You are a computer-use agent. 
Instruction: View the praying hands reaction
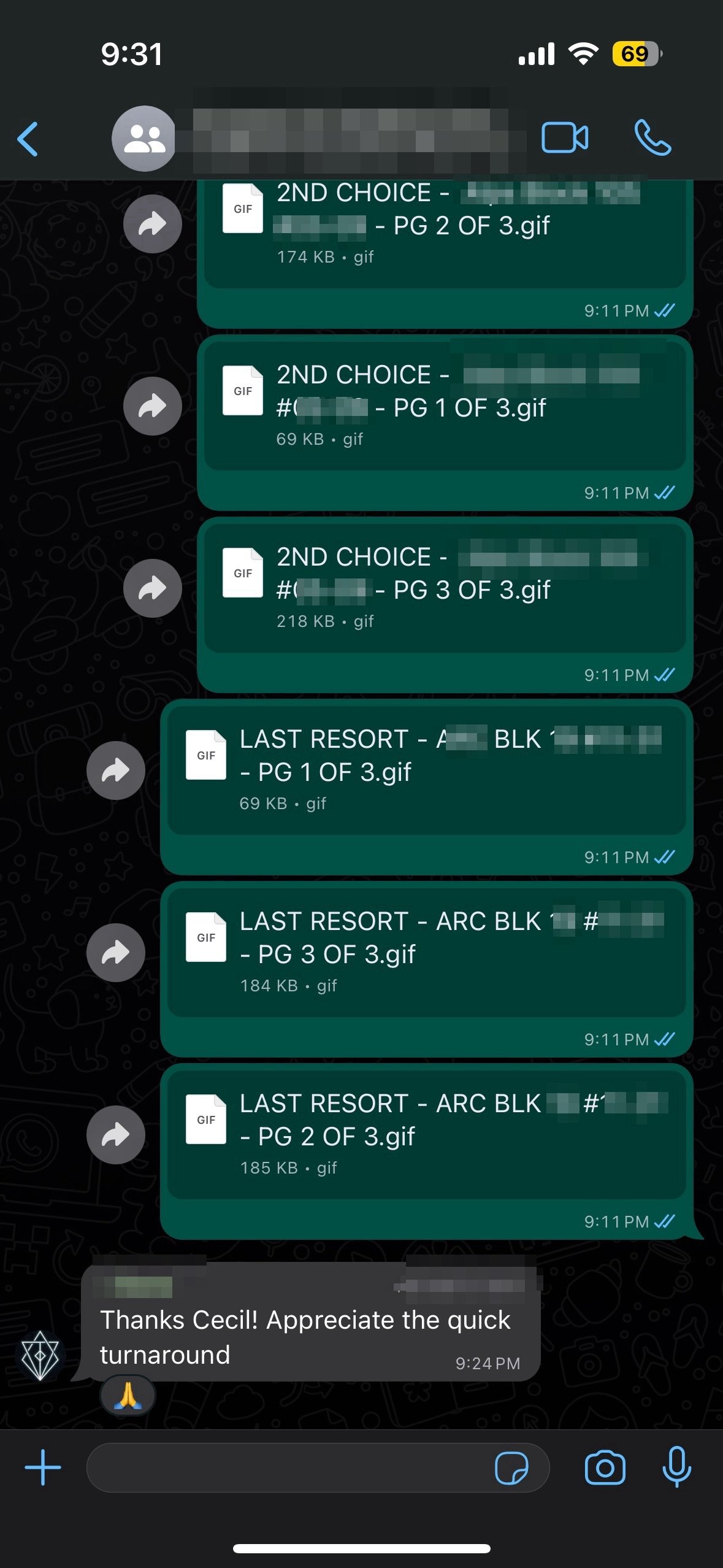128,1396
